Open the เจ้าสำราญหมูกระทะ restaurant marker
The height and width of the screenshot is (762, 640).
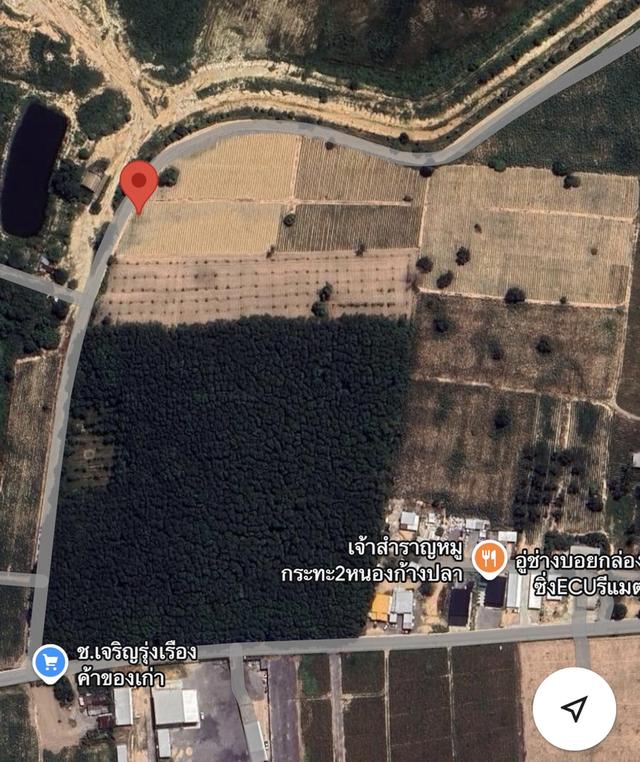[x=489, y=558]
